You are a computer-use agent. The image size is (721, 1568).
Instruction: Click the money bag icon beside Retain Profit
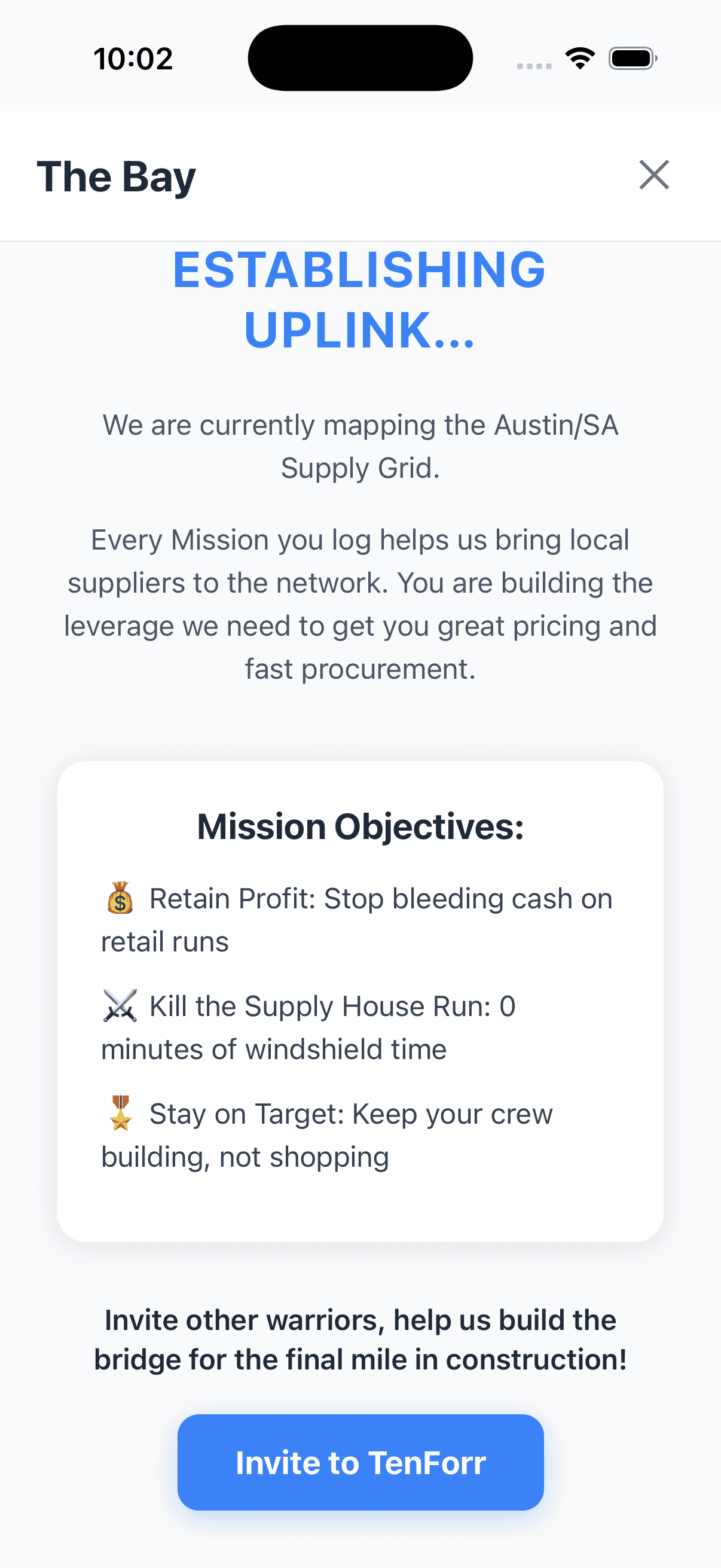(x=120, y=899)
